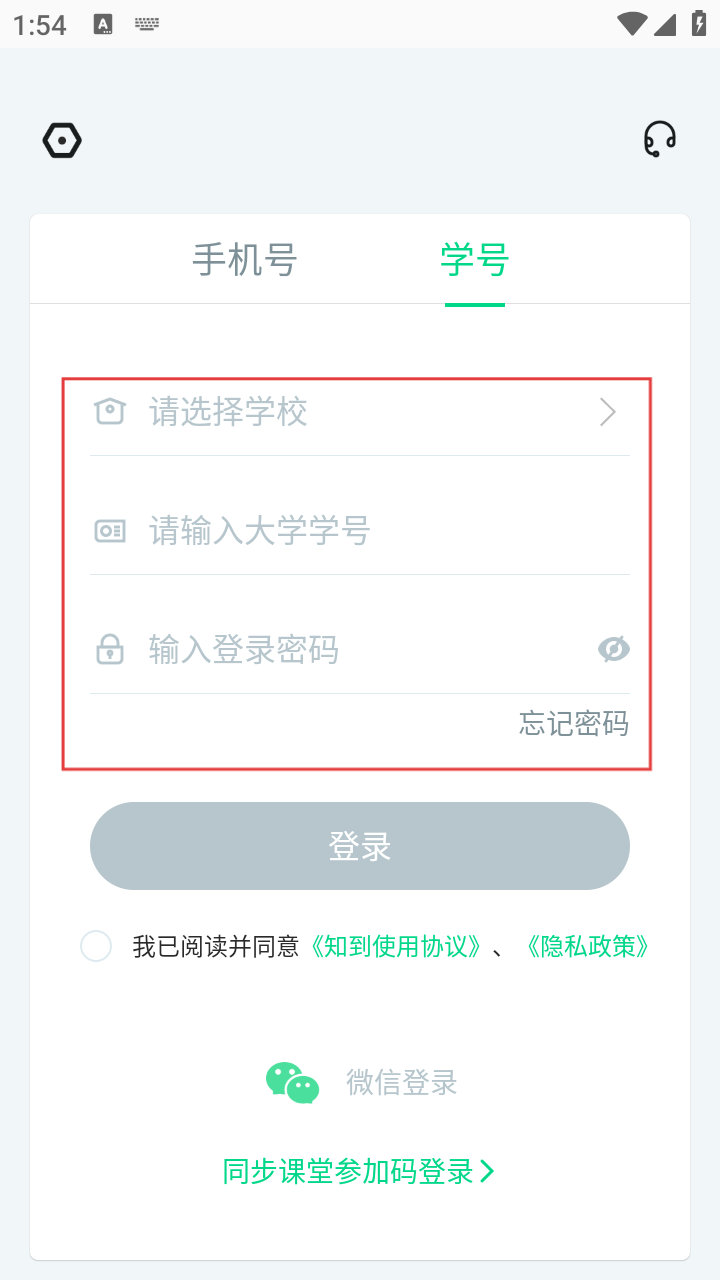This screenshot has height=1280, width=720.
Task: Open the 《隐私政策》 link
Action: point(588,946)
